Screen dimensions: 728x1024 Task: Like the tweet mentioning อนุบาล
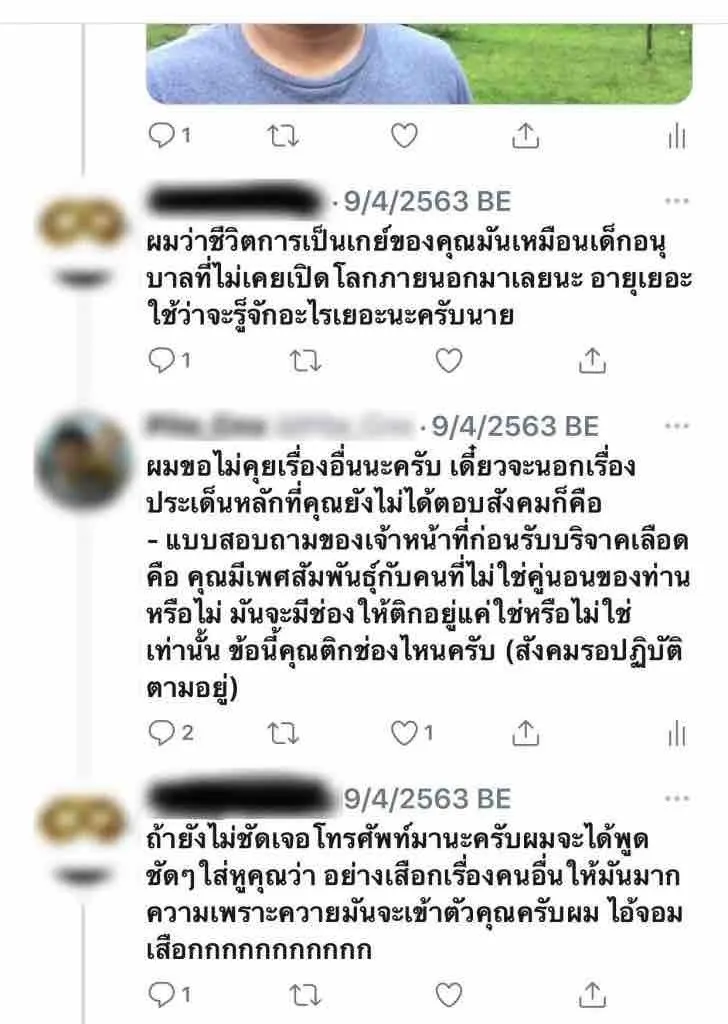coord(449,360)
